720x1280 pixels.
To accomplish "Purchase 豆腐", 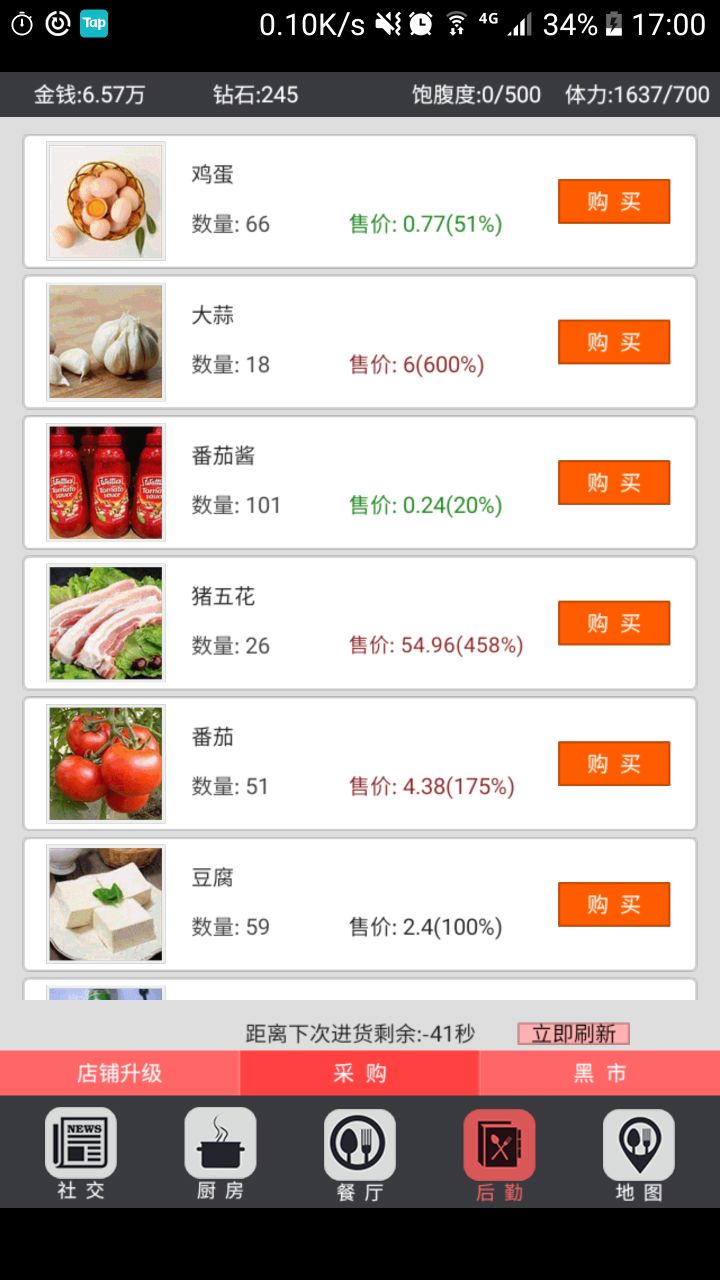I will (x=613, y=905).
